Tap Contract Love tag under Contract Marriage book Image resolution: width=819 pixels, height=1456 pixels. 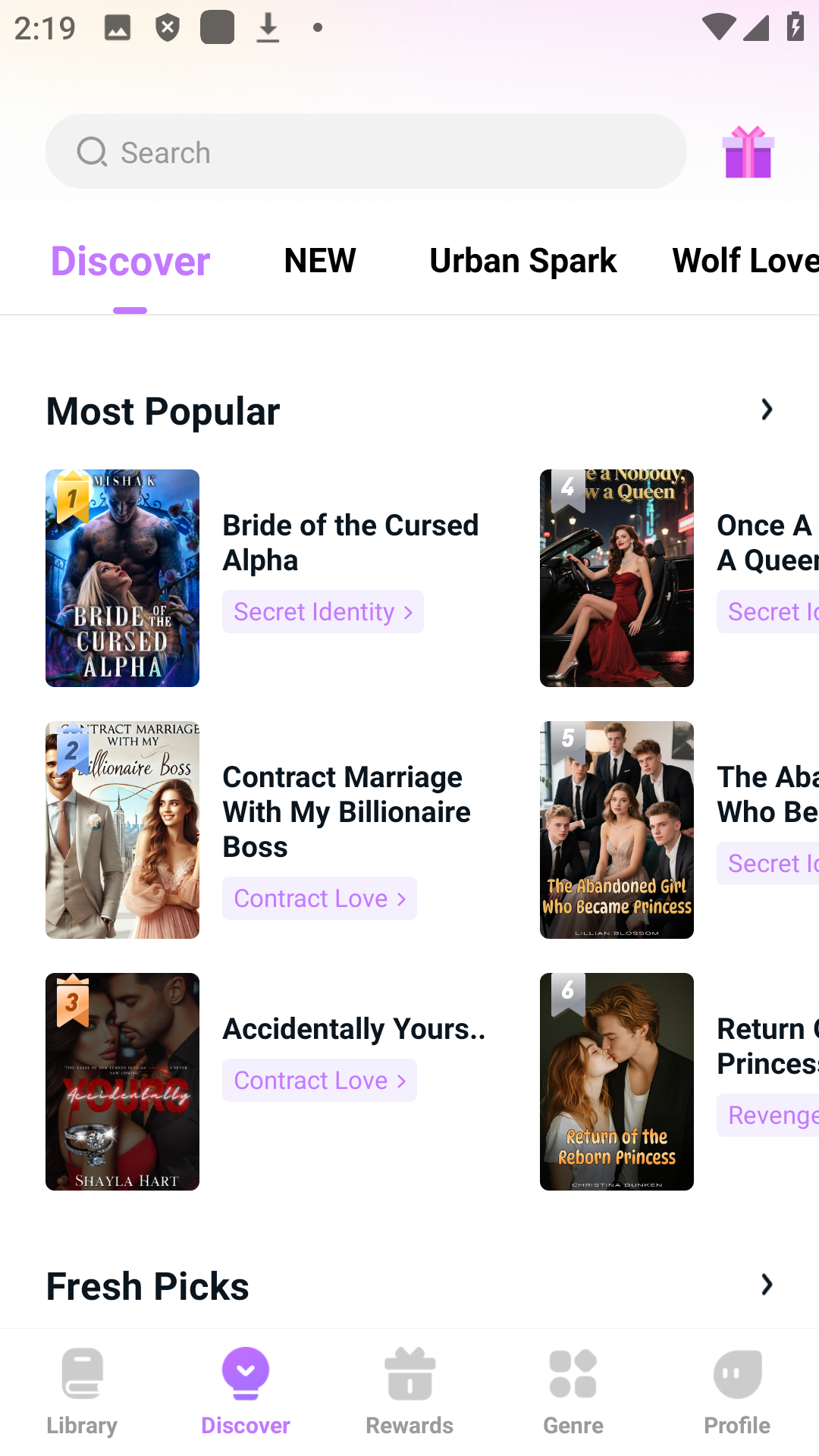[x=319, y=898]
